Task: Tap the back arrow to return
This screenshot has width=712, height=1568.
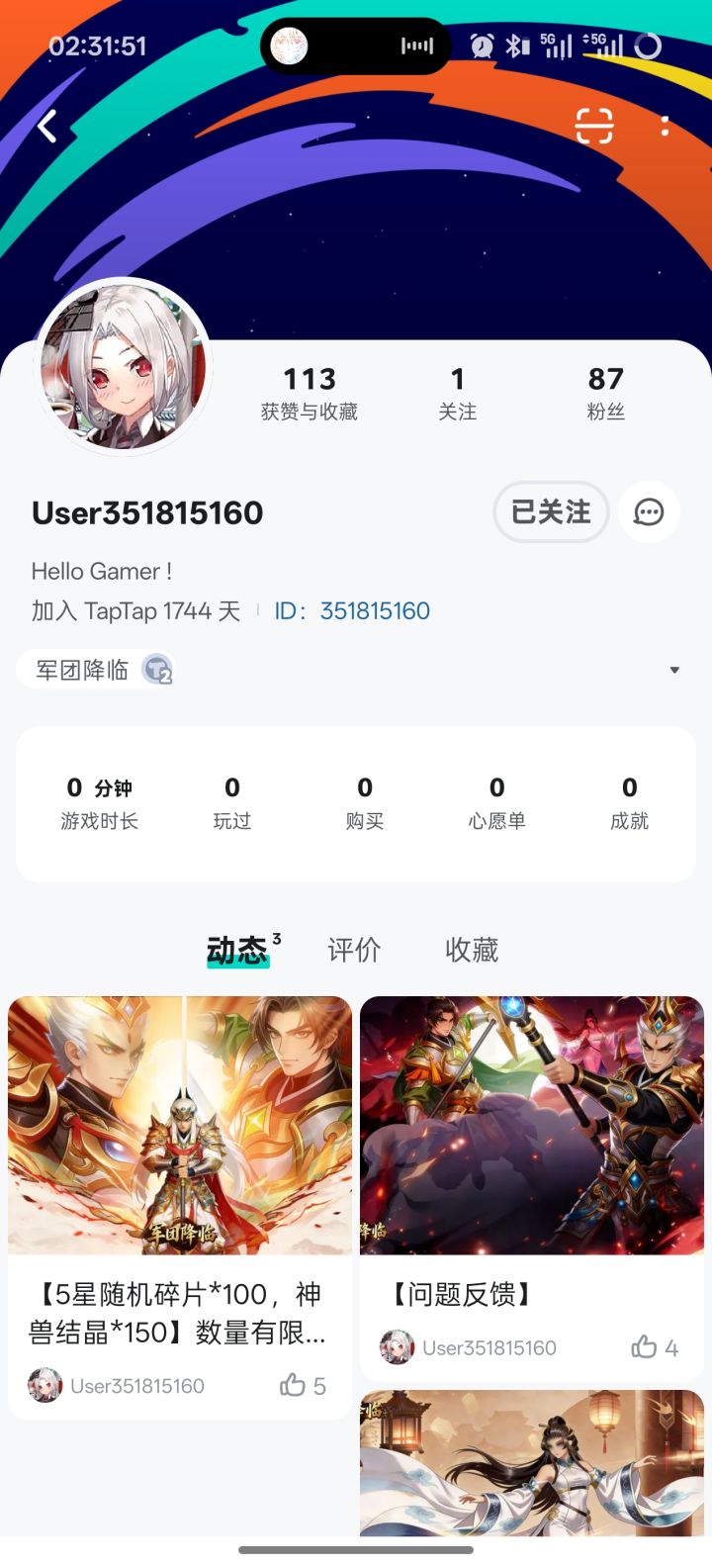Action: click(x=46, y=125)
